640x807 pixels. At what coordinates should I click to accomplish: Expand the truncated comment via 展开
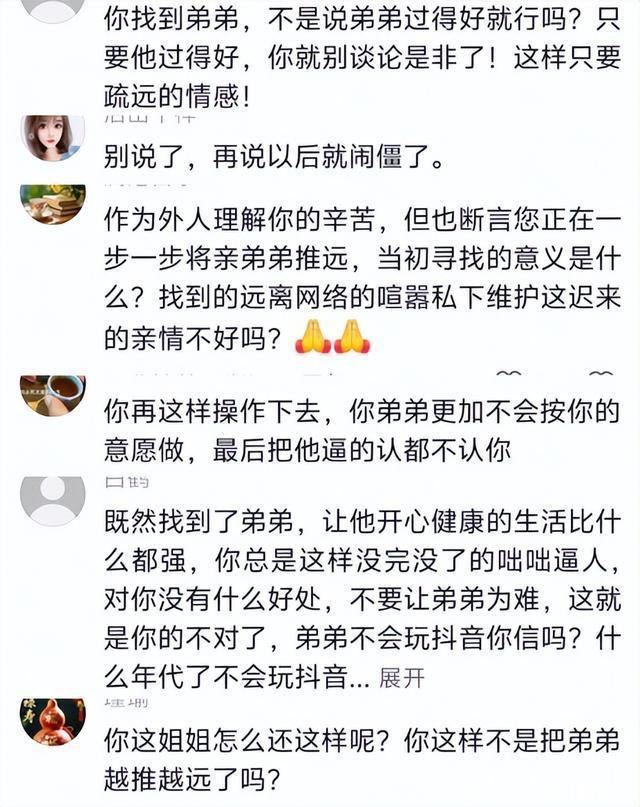(402, 678)
